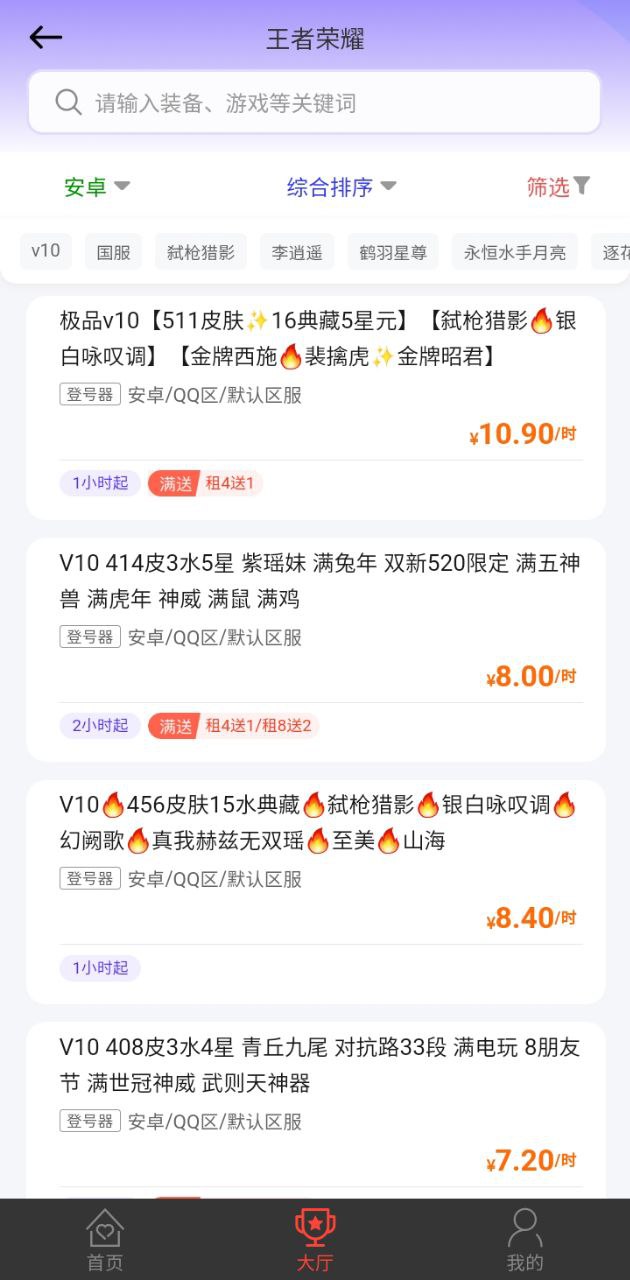Tap the equipment and game keyword search box
Viewport: 630px width, 1280px height.
[314, 102]
